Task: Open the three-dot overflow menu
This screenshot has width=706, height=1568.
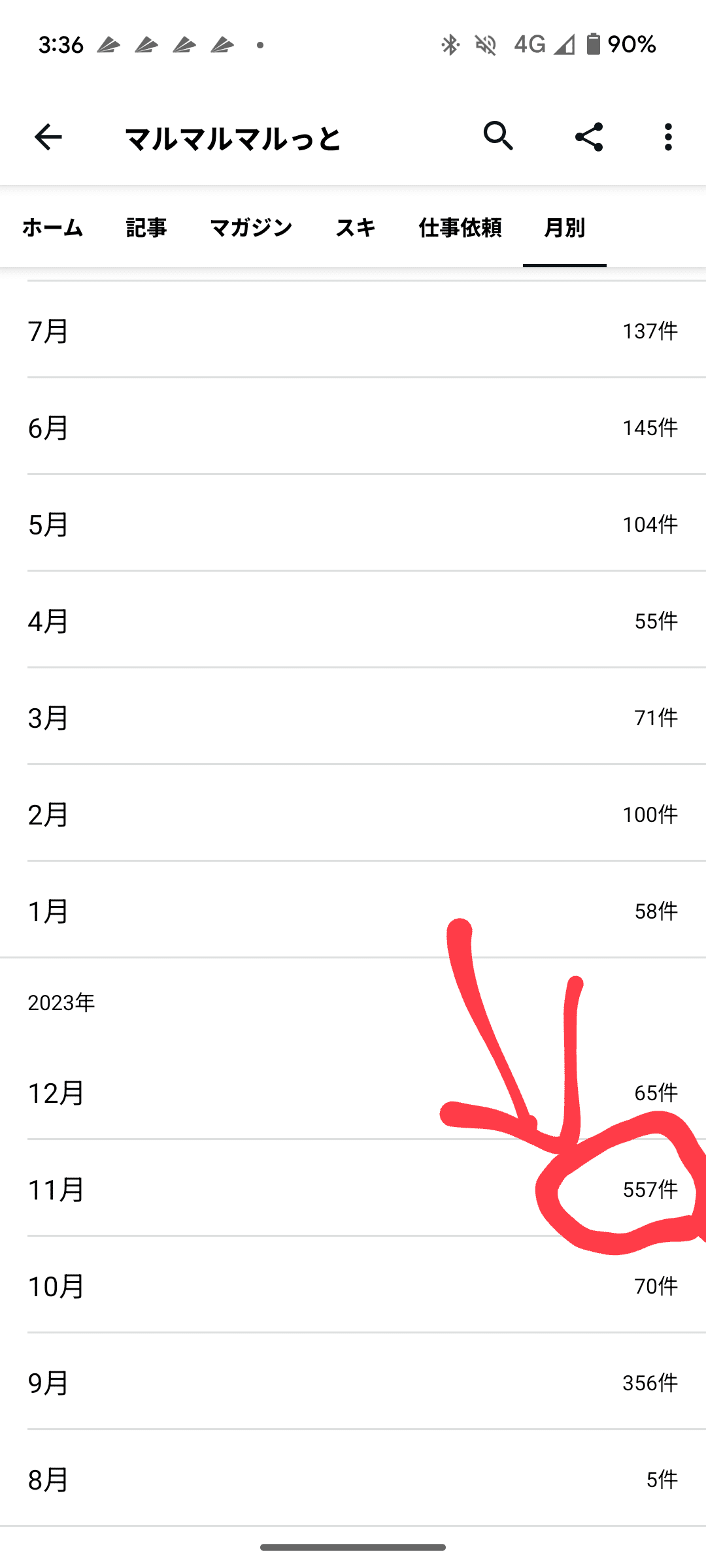Action: (667, 137)
